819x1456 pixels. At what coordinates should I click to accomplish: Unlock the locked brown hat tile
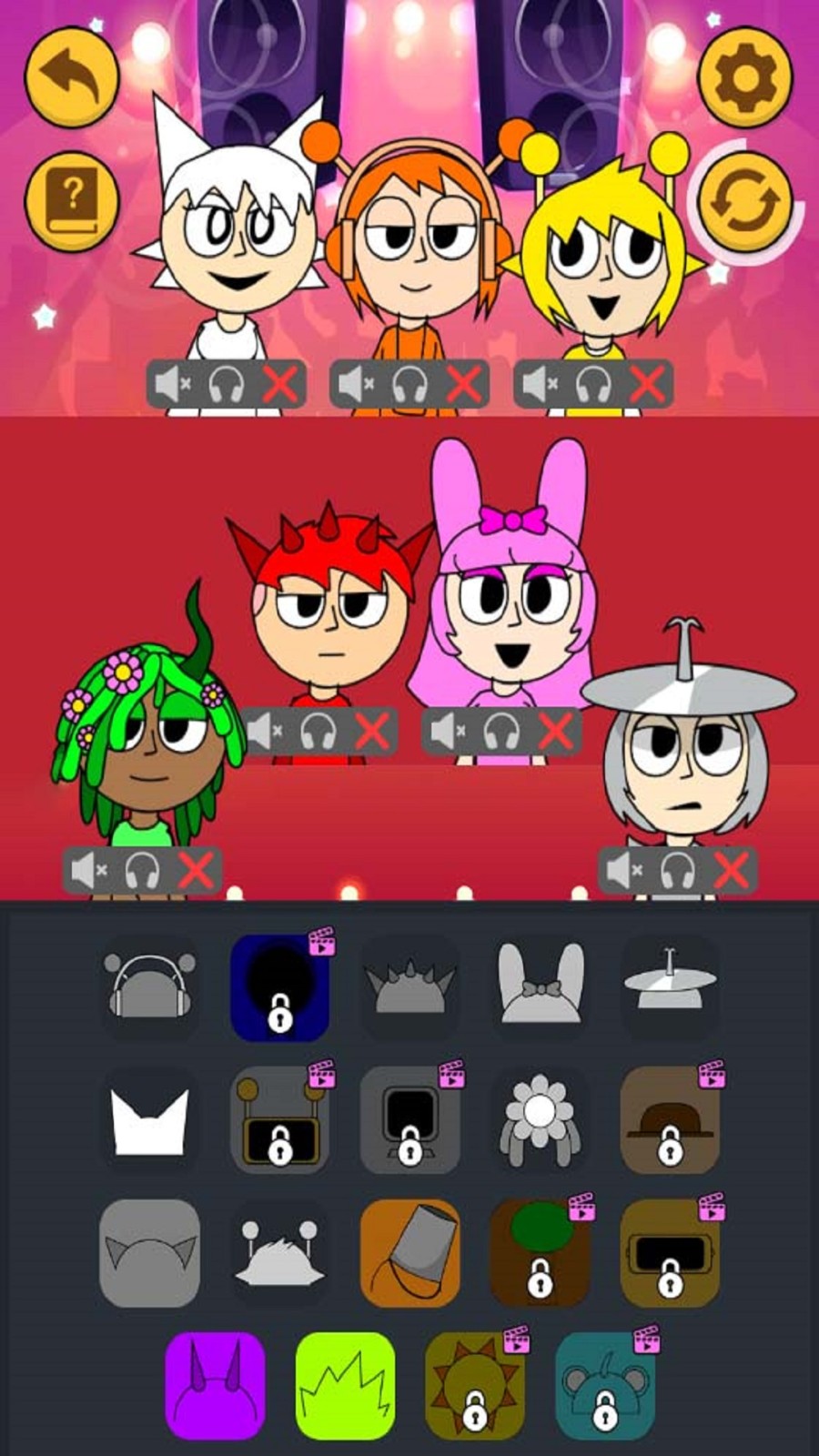[670, 1121]
